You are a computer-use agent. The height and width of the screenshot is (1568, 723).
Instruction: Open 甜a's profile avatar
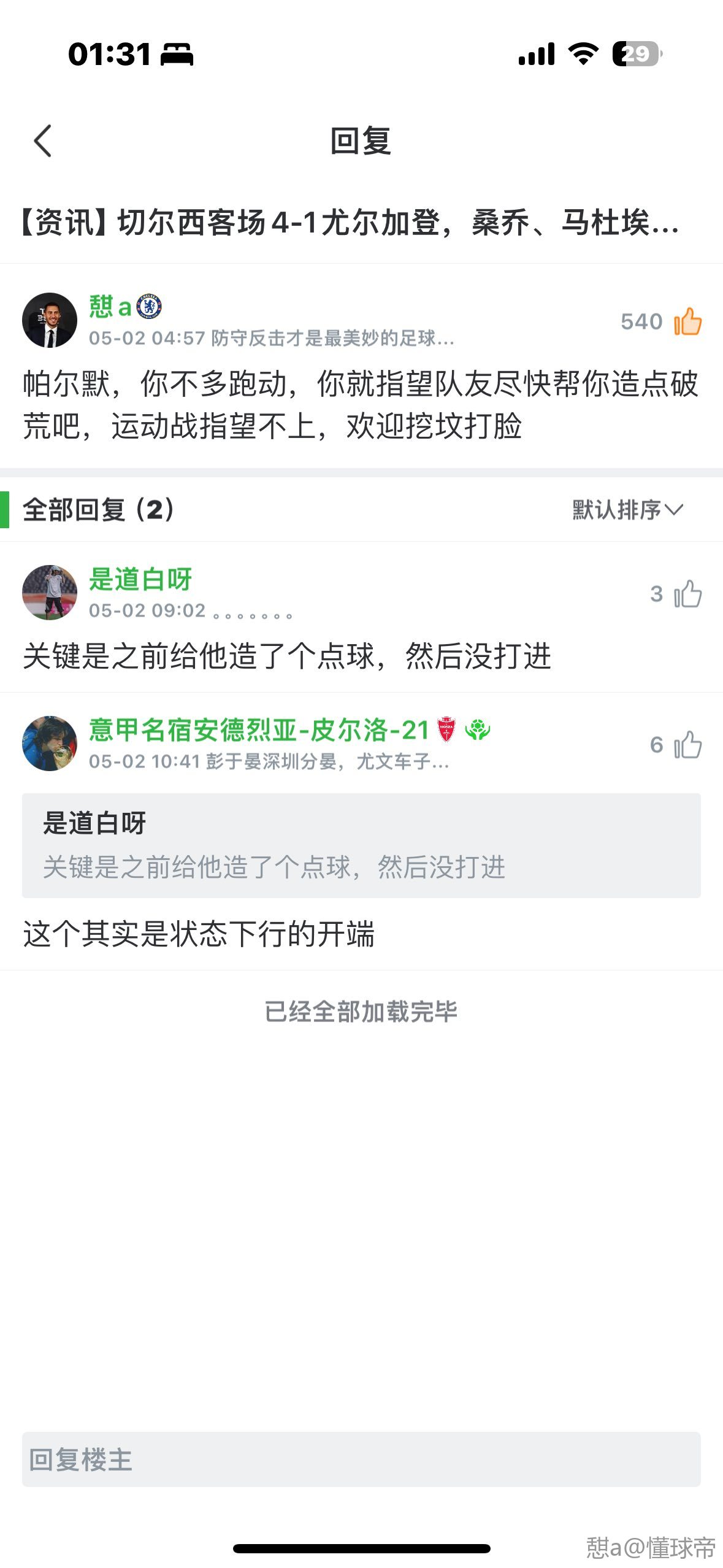click(50, 320)
